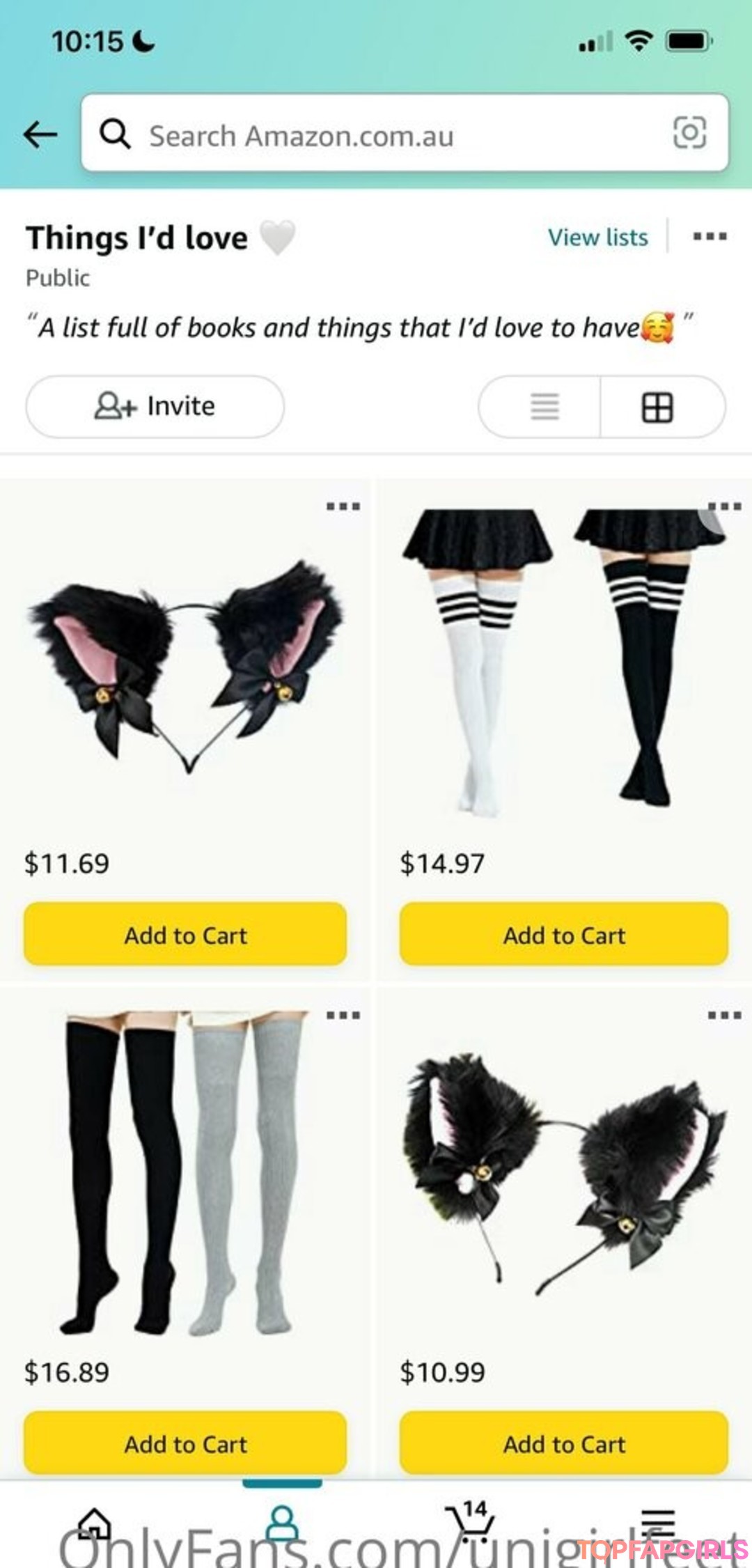This screenshot has height=1568, width=752.
Task: Open the Search Amazon.com.au field
Action: click(x=390, y=134)
